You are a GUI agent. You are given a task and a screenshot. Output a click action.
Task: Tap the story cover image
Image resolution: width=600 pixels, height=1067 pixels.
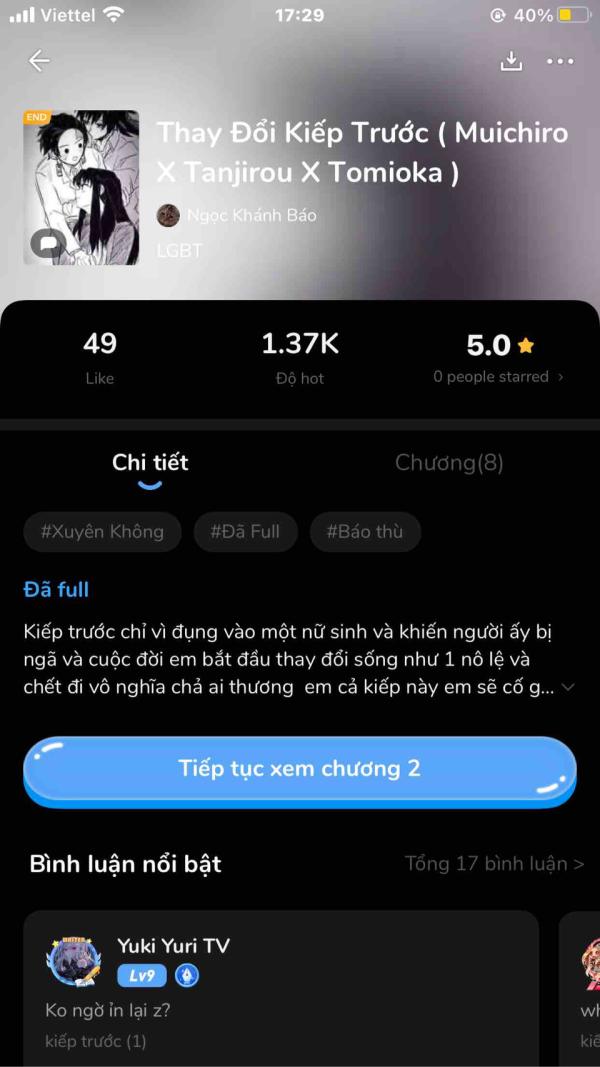(x=81, y=188)
